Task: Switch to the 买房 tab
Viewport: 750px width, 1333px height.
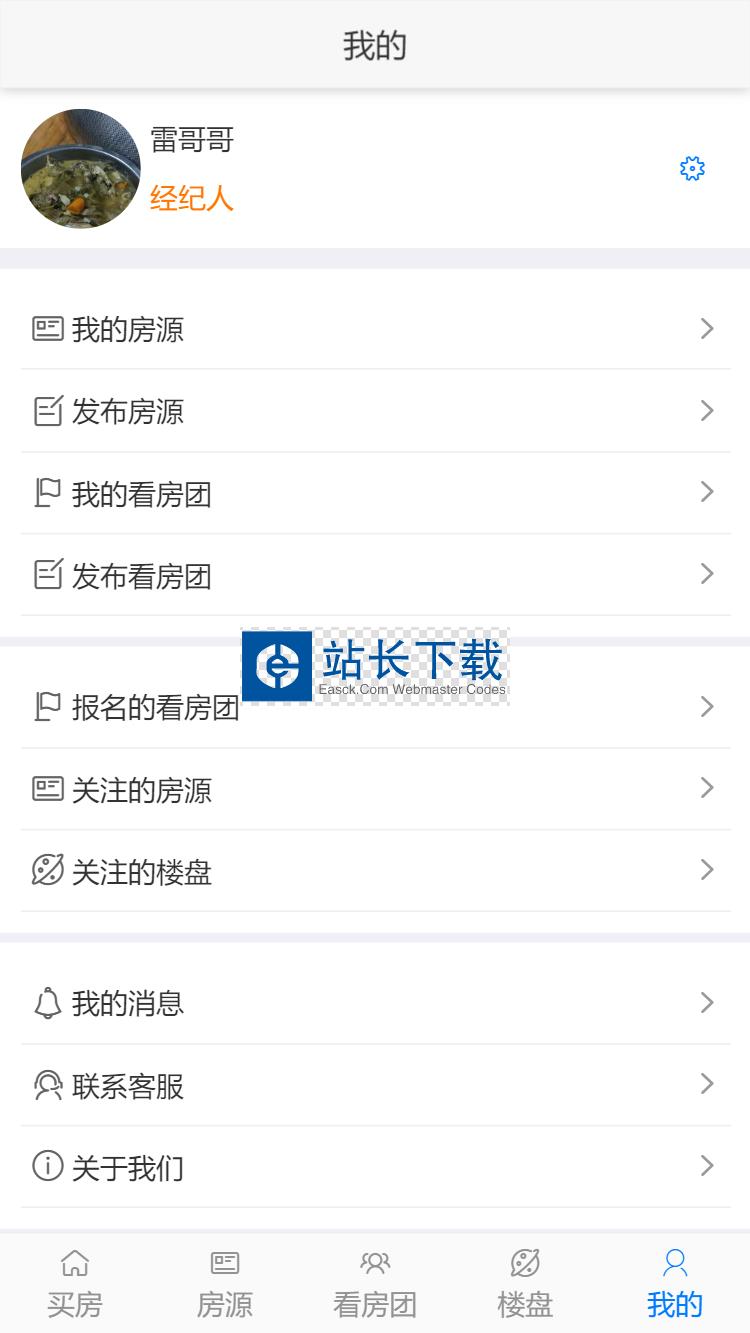Action: coord(75,1284)
